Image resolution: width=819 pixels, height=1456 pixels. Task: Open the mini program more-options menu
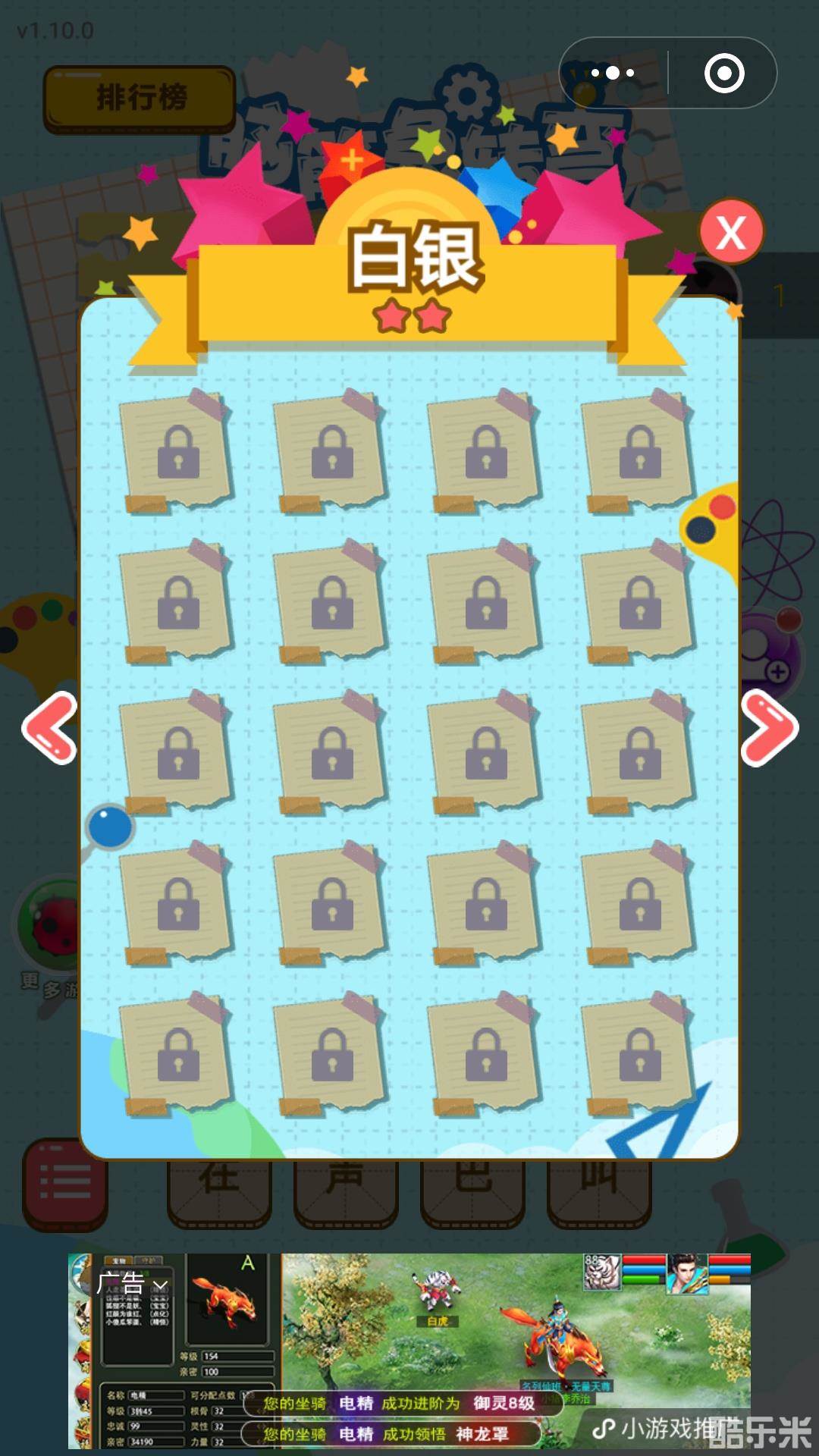point(613,74)
